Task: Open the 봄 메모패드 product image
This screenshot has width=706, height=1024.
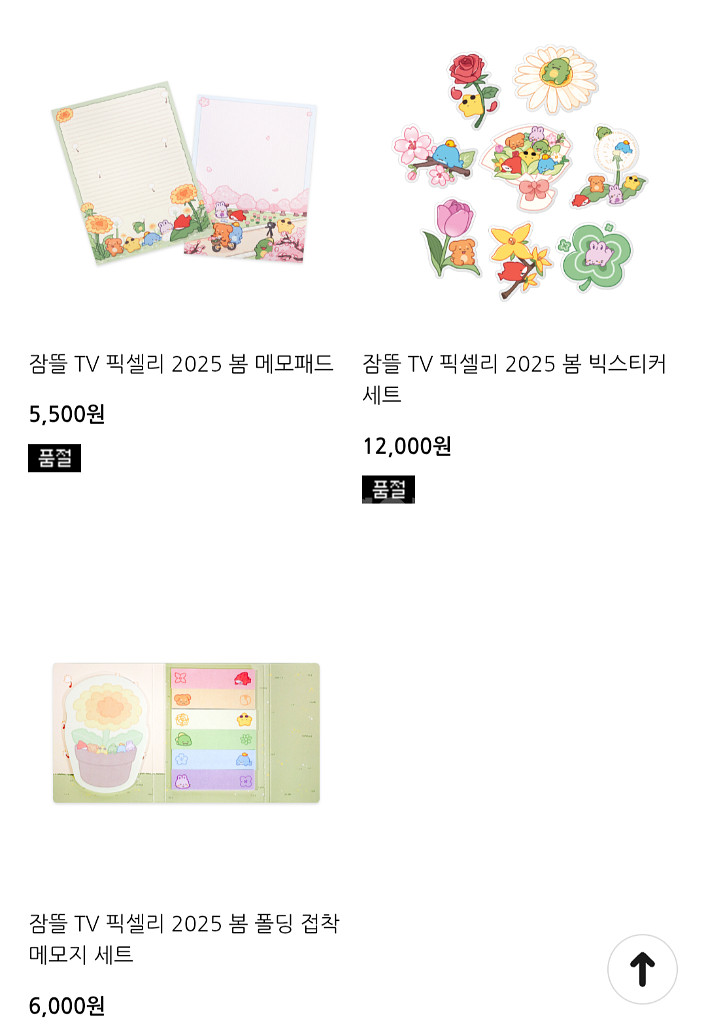Action: tap(185, 173)
